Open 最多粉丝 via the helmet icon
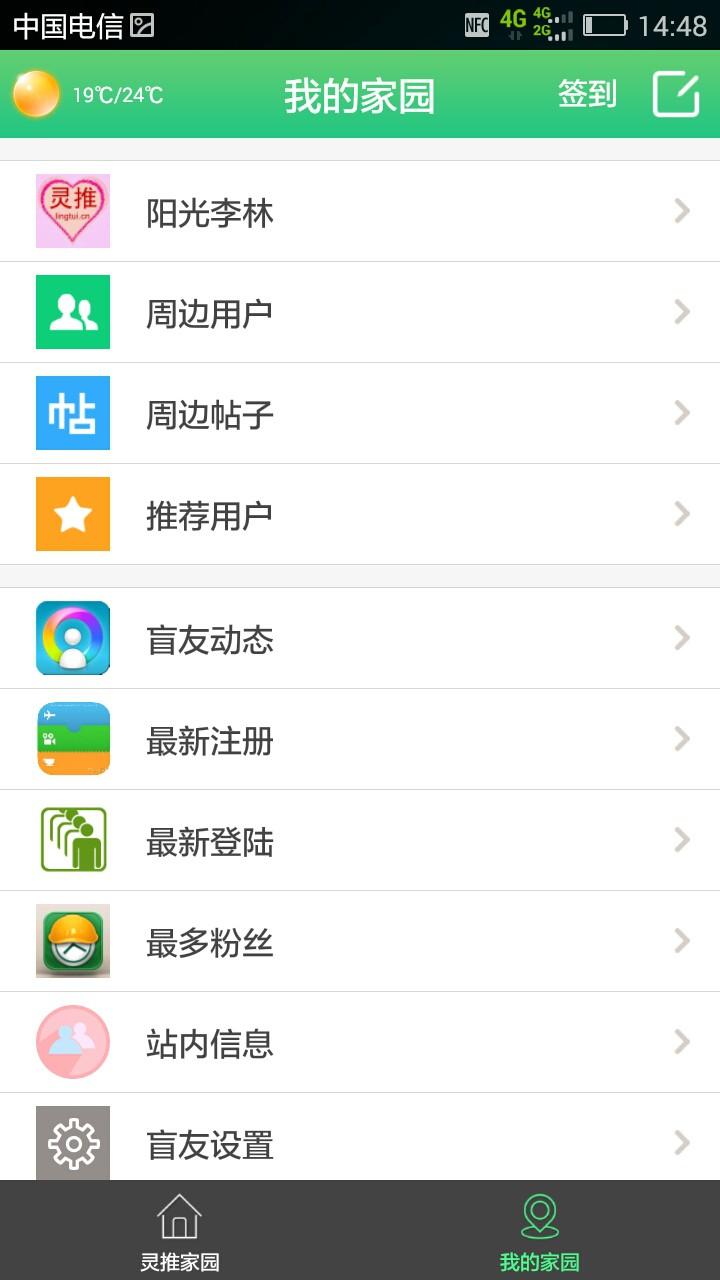The image size is (720, 1280). (72, 941)
